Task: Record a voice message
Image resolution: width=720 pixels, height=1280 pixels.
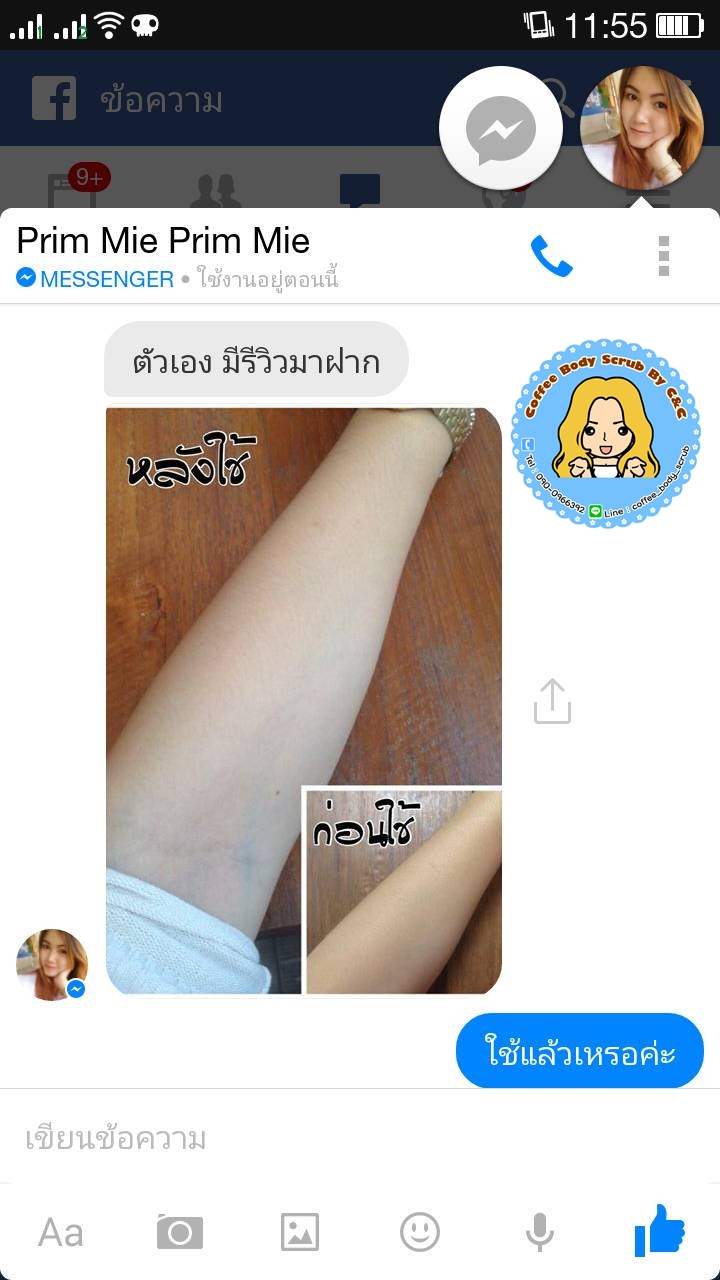Action: pyautogui.click(x=540, y=1232)
